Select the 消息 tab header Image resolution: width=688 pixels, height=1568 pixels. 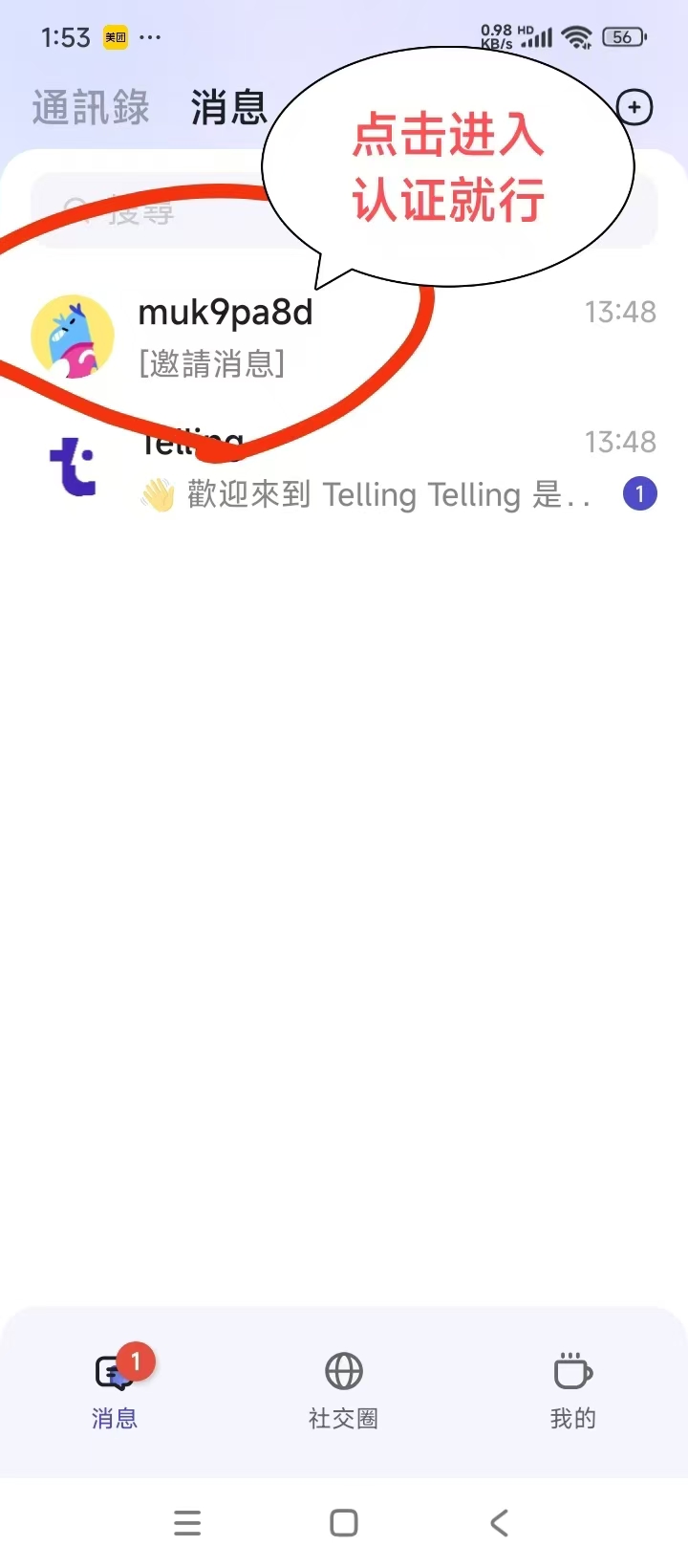[x=228, y=108]
